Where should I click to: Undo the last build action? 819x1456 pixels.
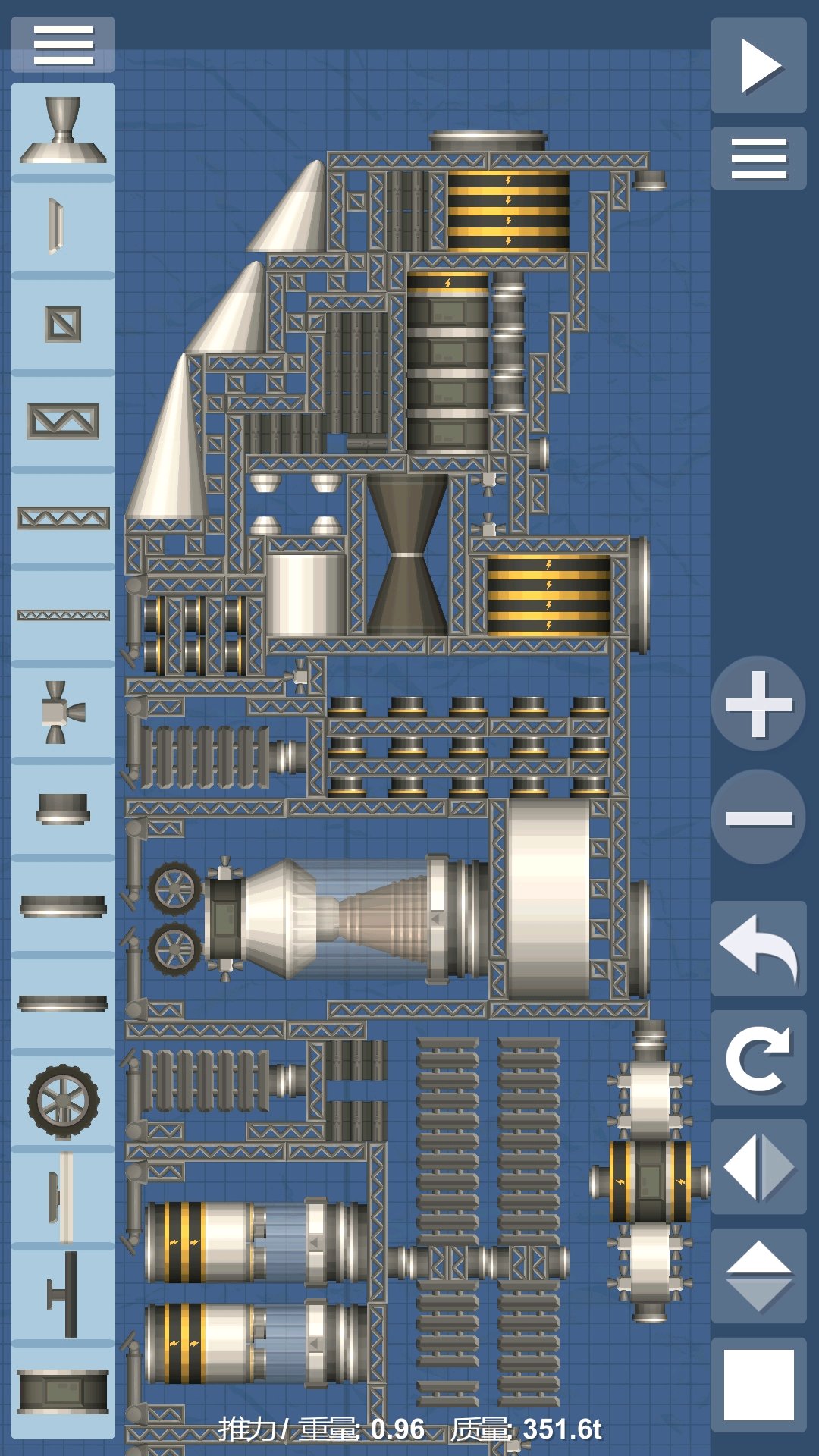pos(758,949)
